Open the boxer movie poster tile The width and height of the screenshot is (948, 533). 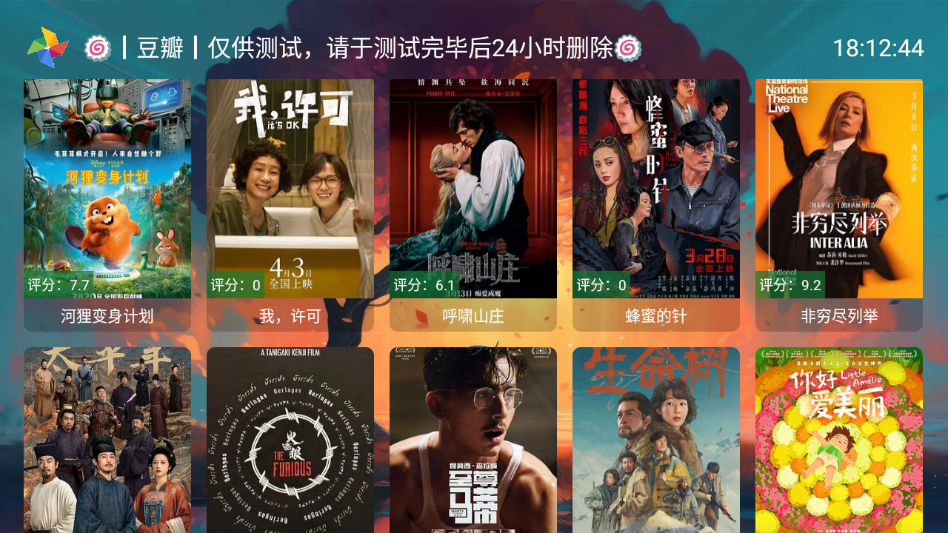[473, 440]
